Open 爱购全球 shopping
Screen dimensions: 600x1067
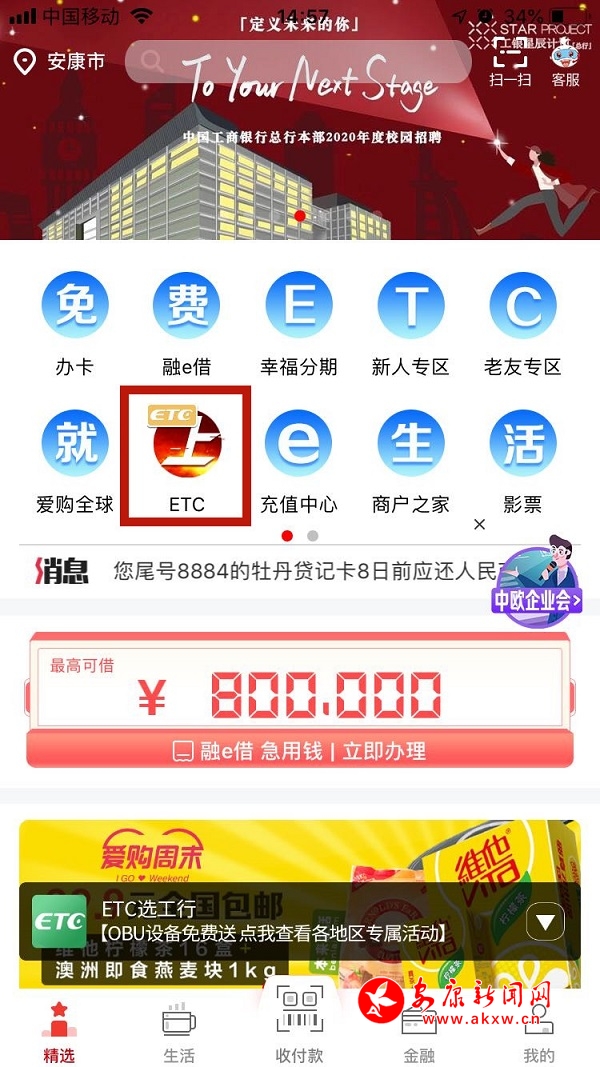click(75, 458)
